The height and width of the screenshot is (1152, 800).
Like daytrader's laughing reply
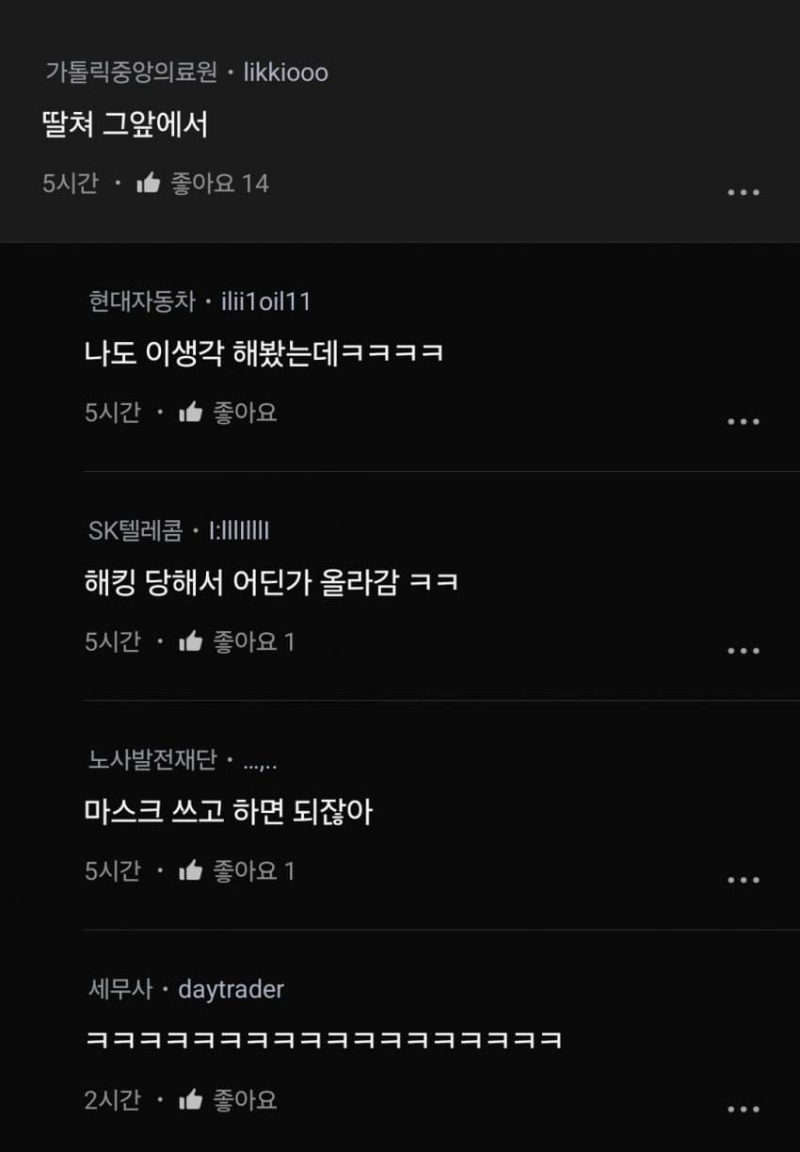coord(191,1100)
